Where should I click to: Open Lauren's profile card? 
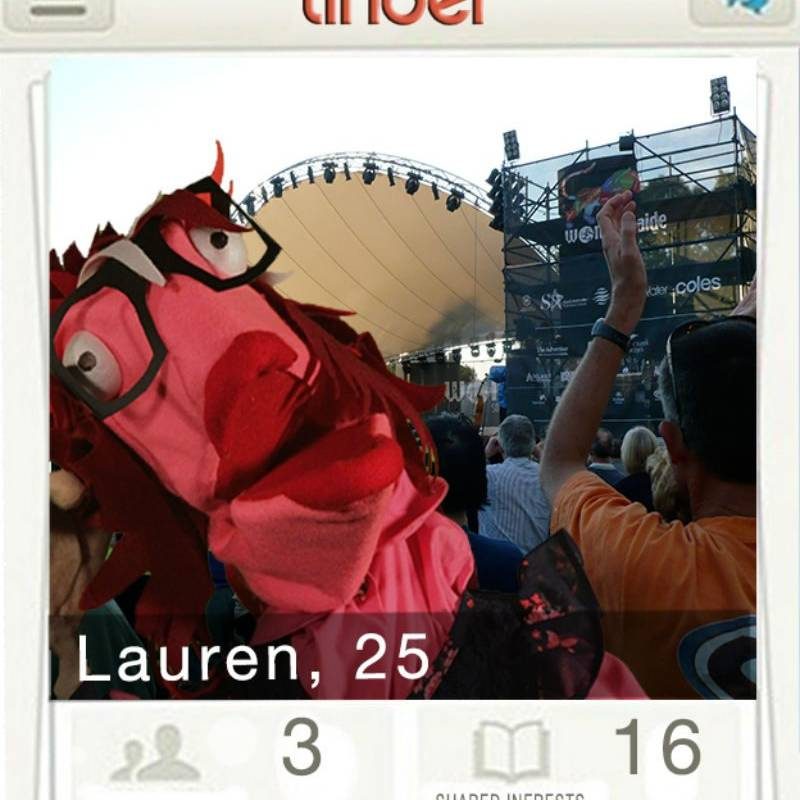[x=402, y=380]
